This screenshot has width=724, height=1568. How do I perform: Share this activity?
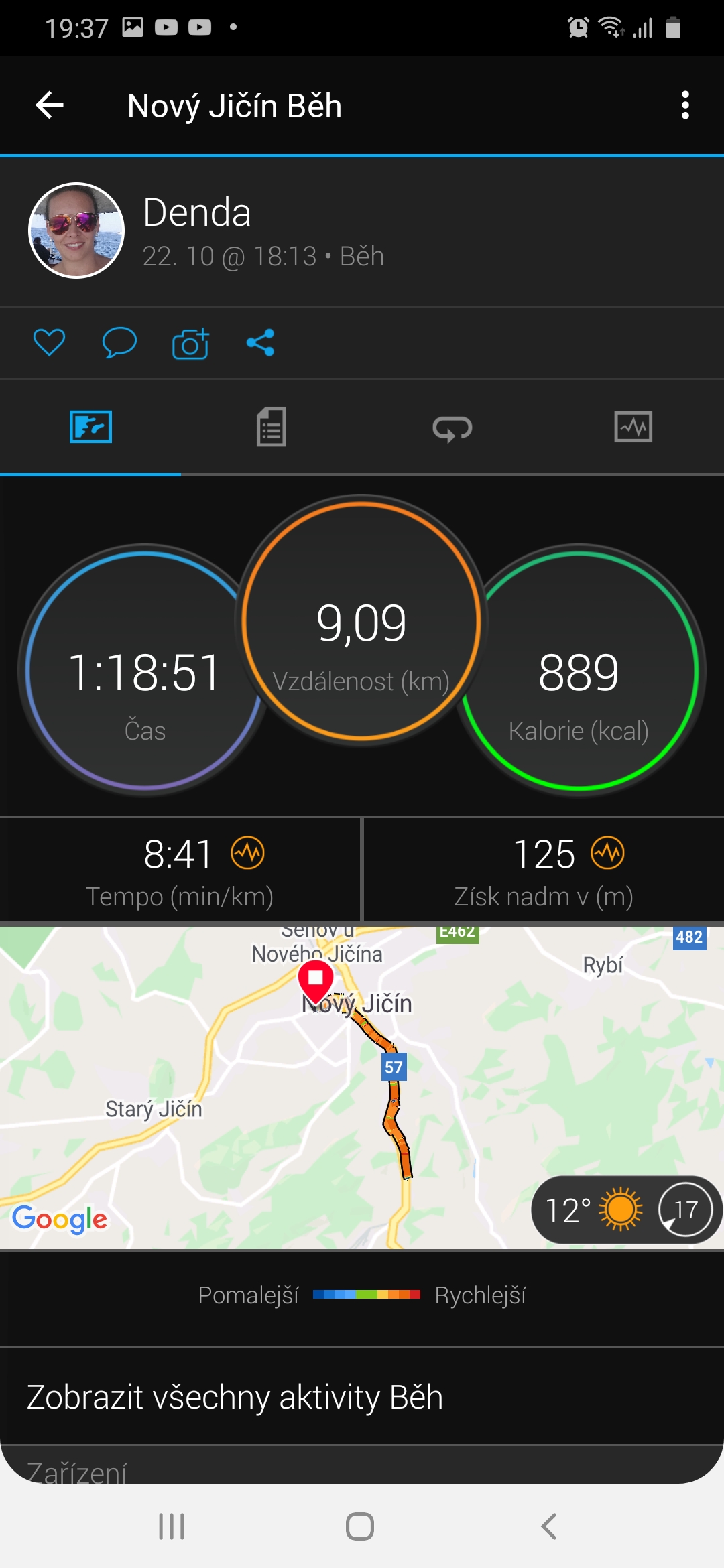click(x=261, y=343)
